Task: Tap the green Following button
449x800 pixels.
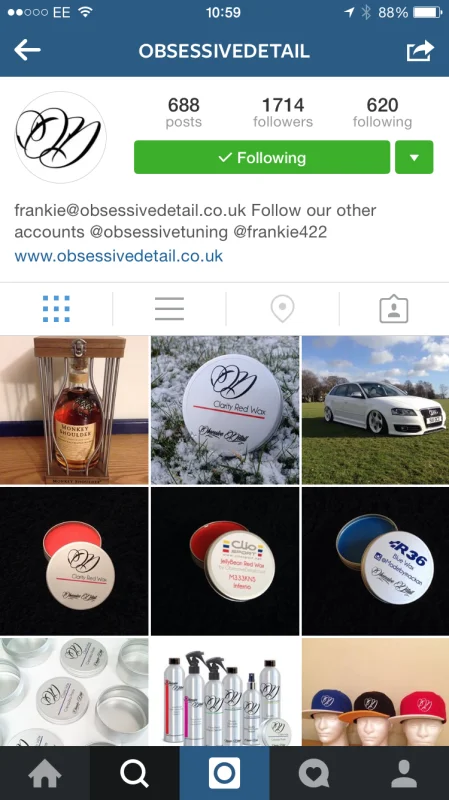Action: (262, 158)
